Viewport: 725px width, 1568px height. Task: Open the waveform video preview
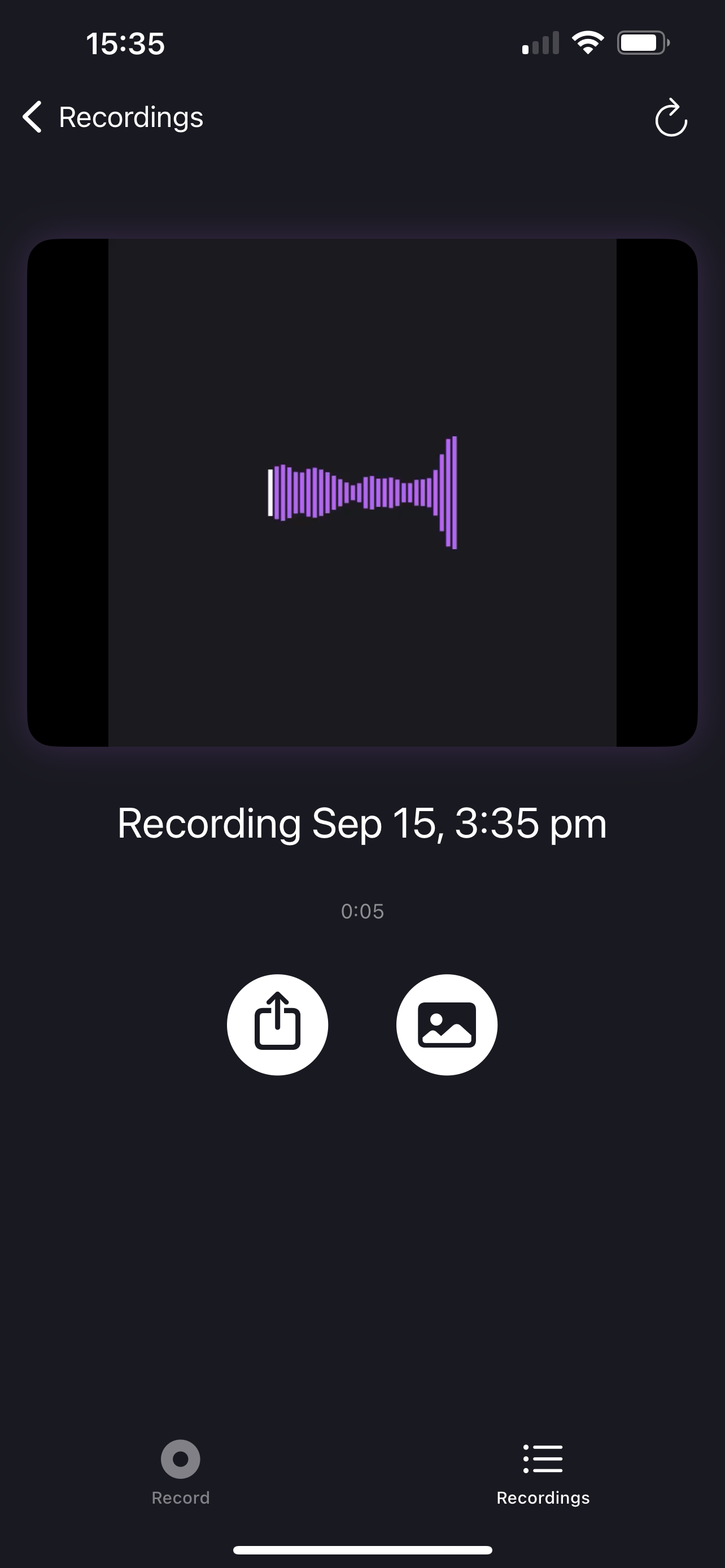(362, 492)
